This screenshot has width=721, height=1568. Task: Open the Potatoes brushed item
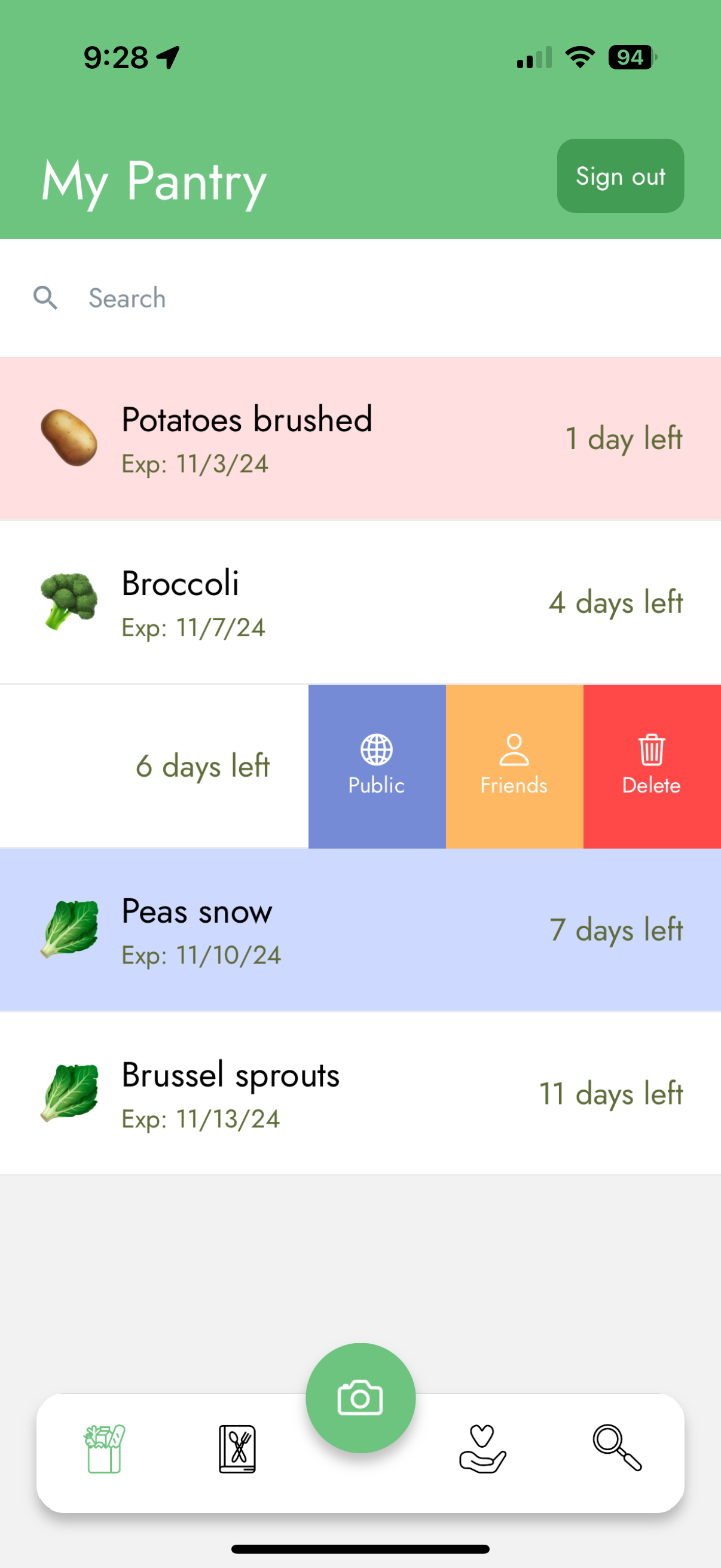(x=360, y=438)
